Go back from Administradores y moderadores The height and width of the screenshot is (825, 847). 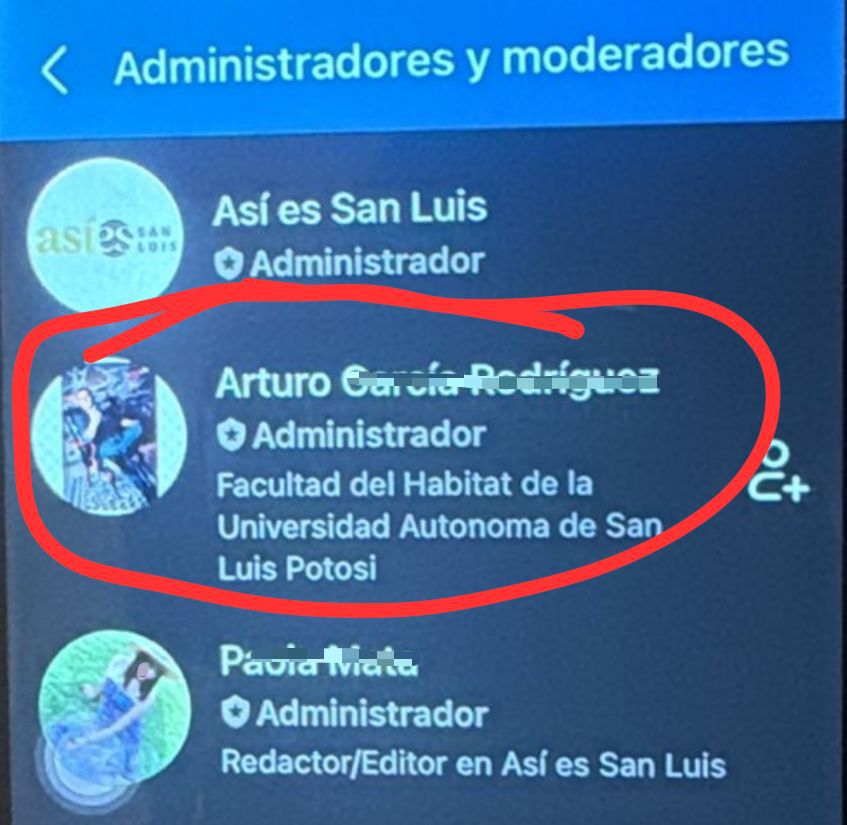55,70
